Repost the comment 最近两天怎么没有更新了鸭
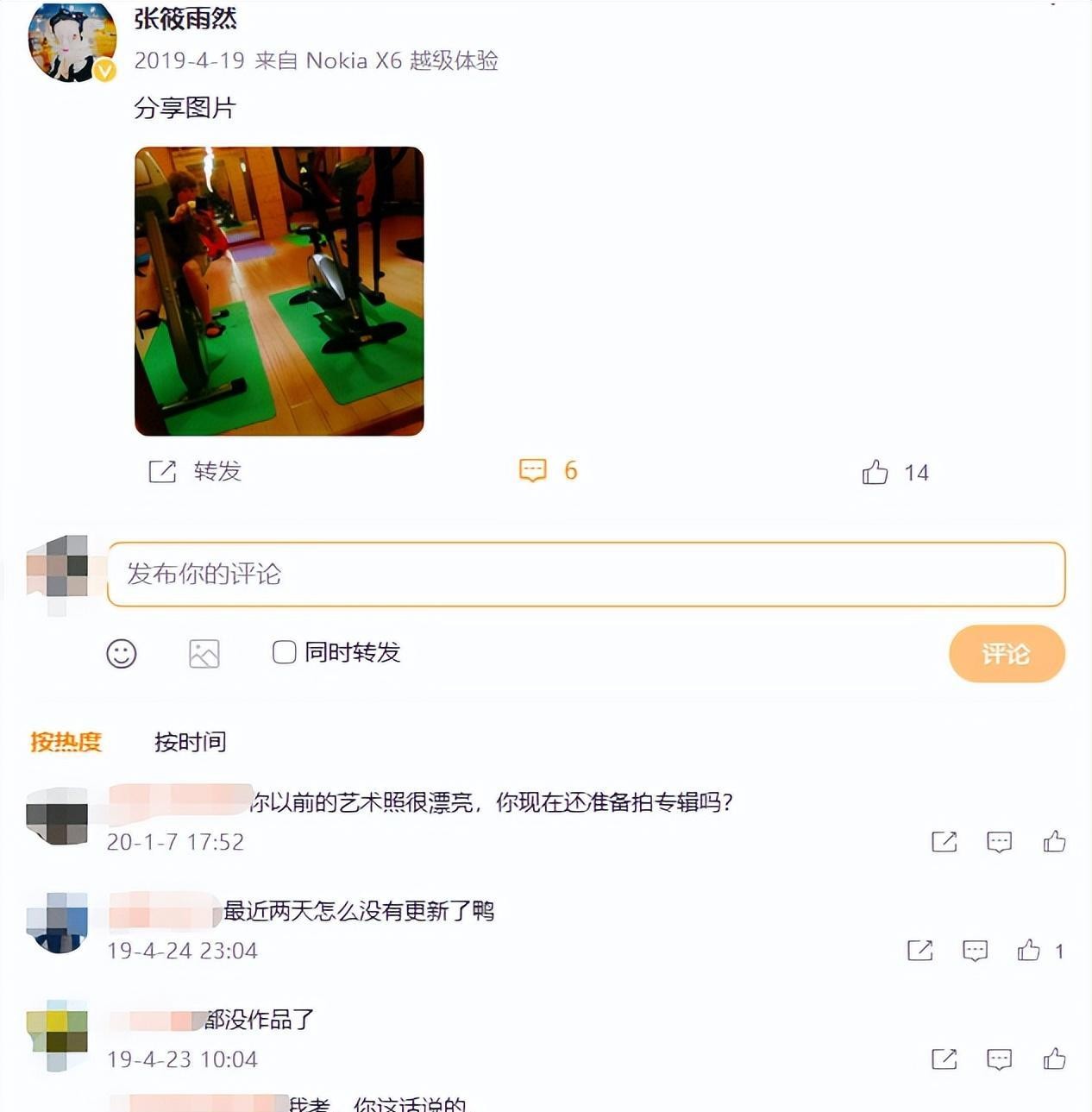 coord(919,951)
